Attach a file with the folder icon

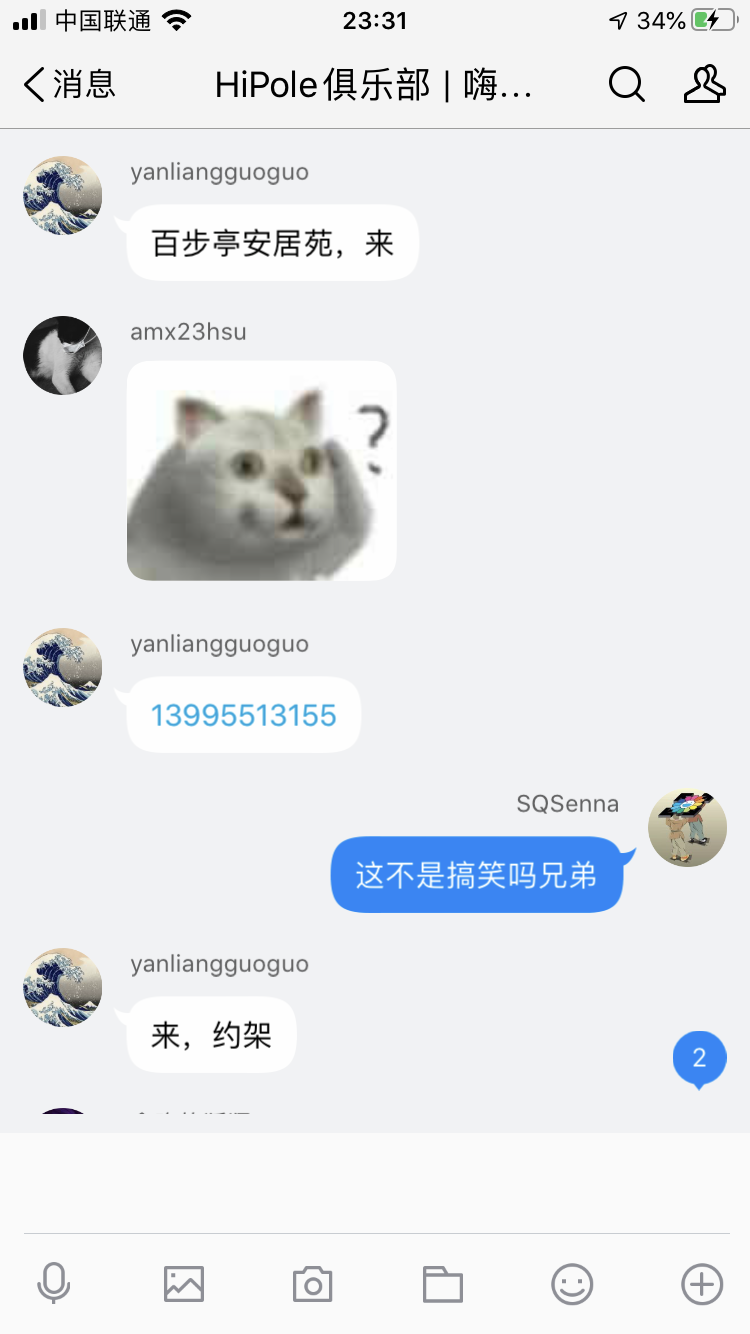pos(443,1284)
